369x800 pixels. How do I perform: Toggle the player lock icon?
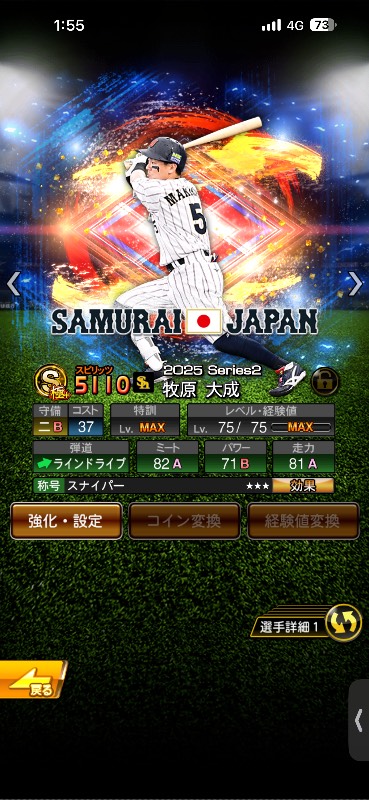click(x=325, y=381)
